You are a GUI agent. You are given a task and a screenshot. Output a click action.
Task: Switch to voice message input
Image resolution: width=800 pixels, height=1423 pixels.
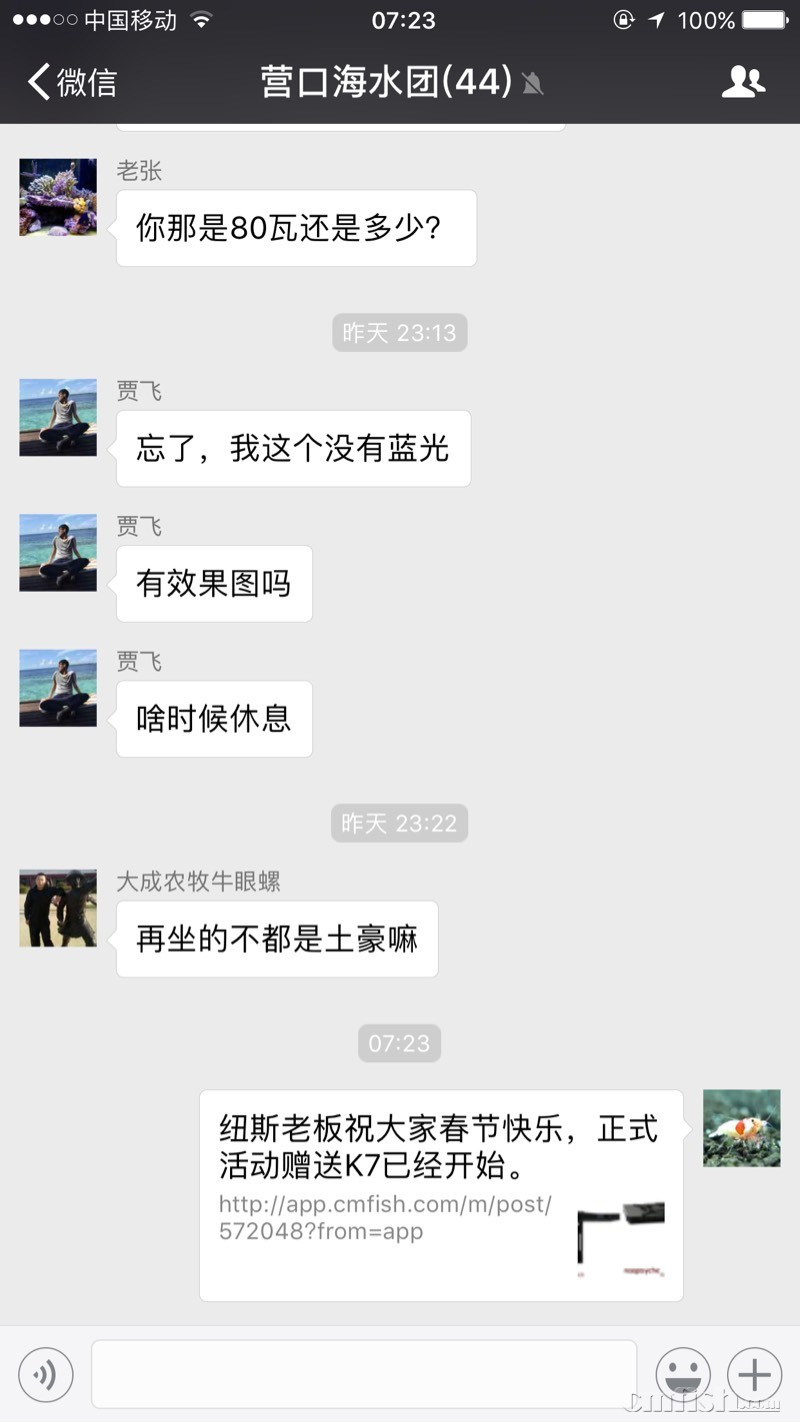(x=46, y=1375)
